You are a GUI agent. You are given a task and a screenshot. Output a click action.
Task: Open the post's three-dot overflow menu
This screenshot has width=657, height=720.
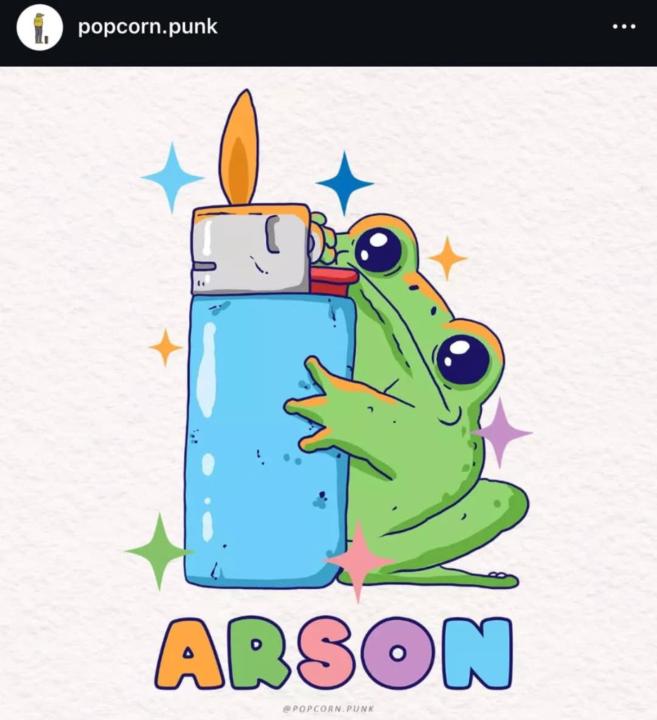point(623,27)
